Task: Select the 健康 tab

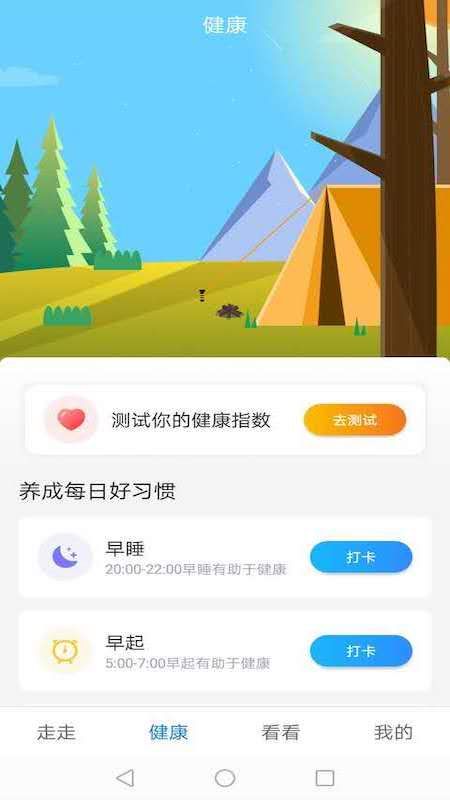Action: point(168,732)
